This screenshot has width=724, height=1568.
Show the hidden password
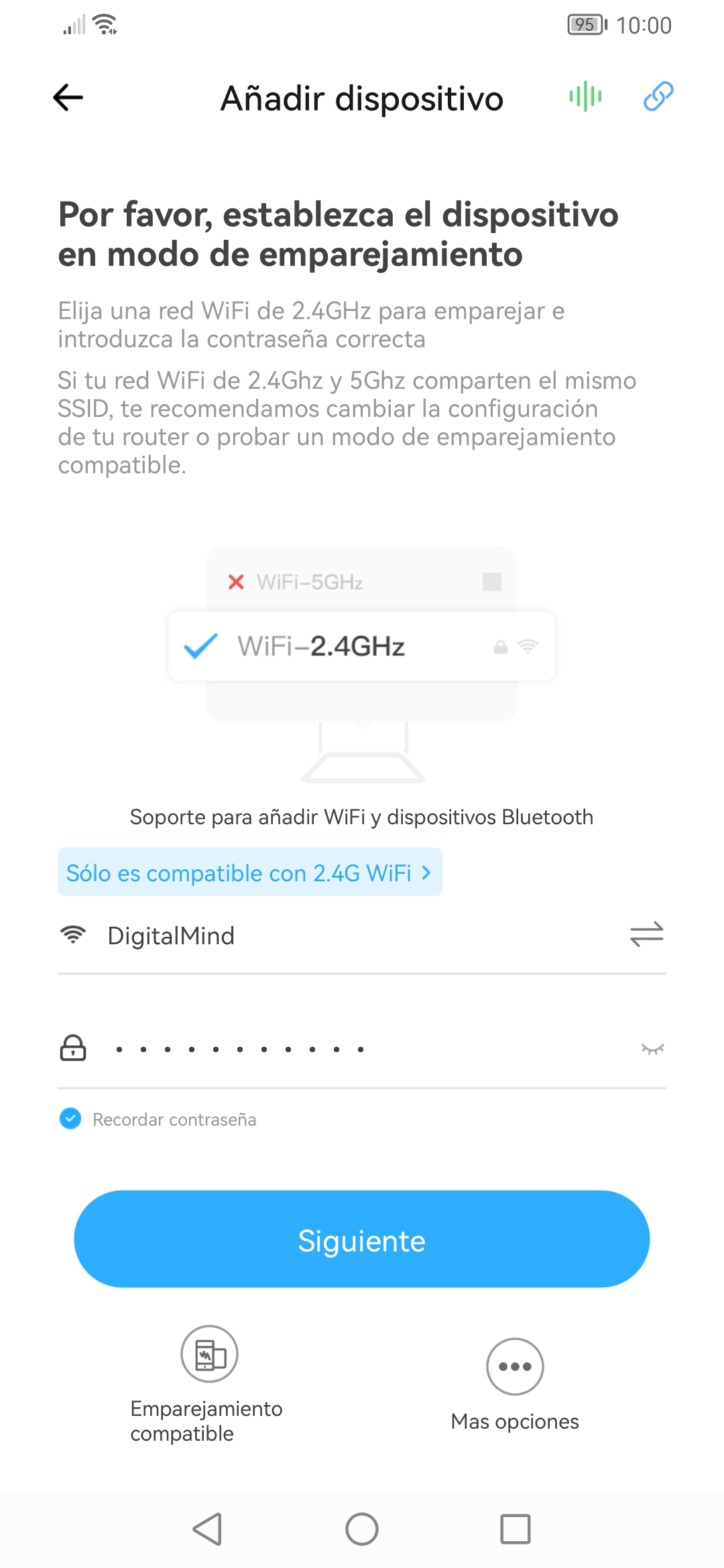(x=652, y=1049)
